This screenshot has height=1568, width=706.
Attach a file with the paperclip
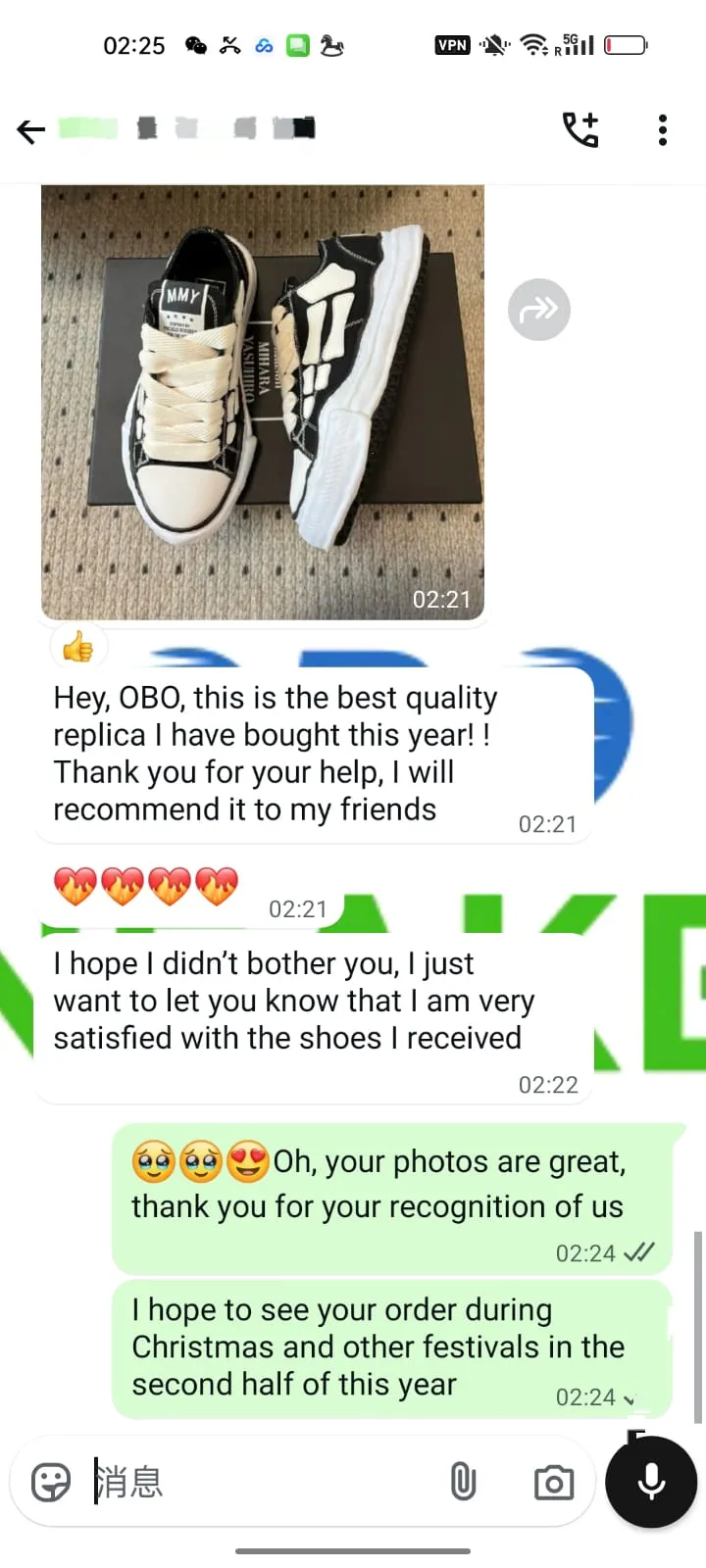(x=463, y=1482)
